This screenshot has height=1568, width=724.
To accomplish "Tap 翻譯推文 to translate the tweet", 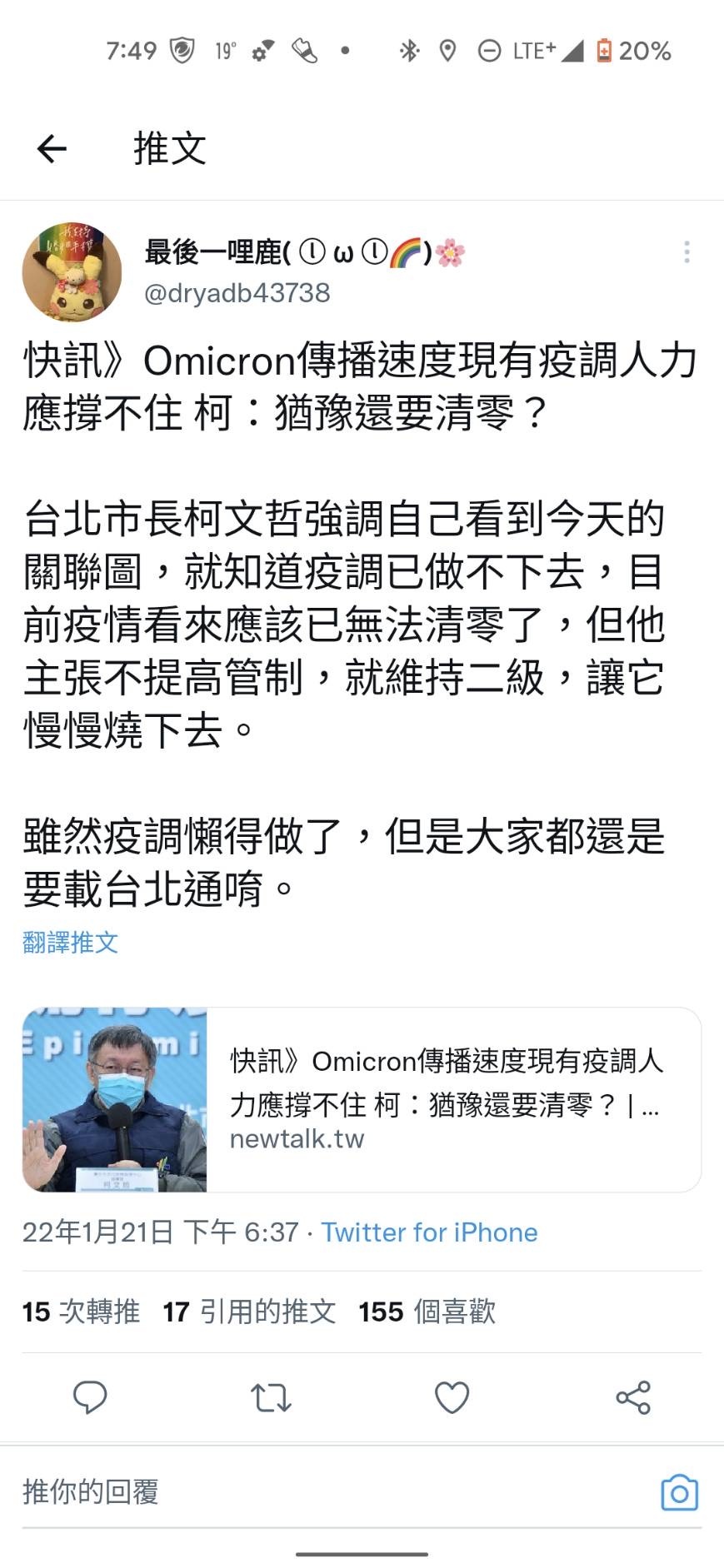I will pyautogui.click(x=70, y=943).
